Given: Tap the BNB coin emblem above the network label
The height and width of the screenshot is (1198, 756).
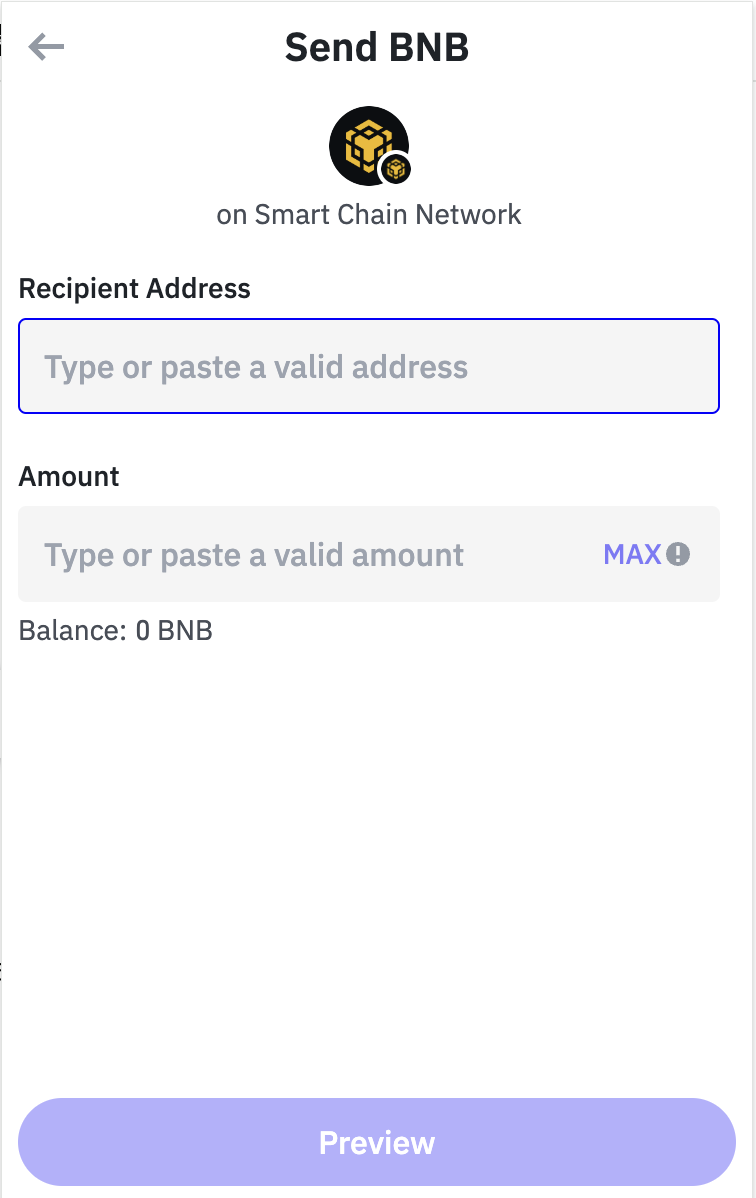Looking at the screenshot, I should point(369,145).
